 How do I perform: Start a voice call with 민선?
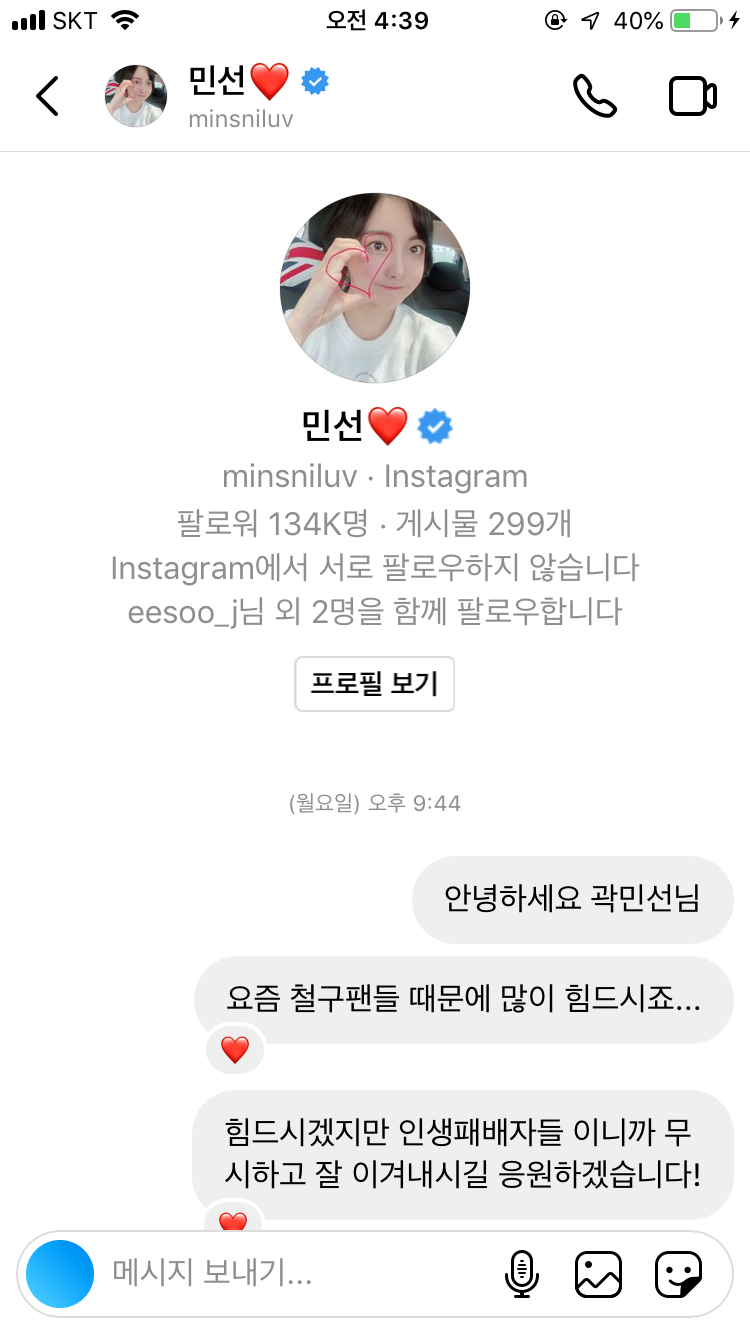click(x=594, y=96)
